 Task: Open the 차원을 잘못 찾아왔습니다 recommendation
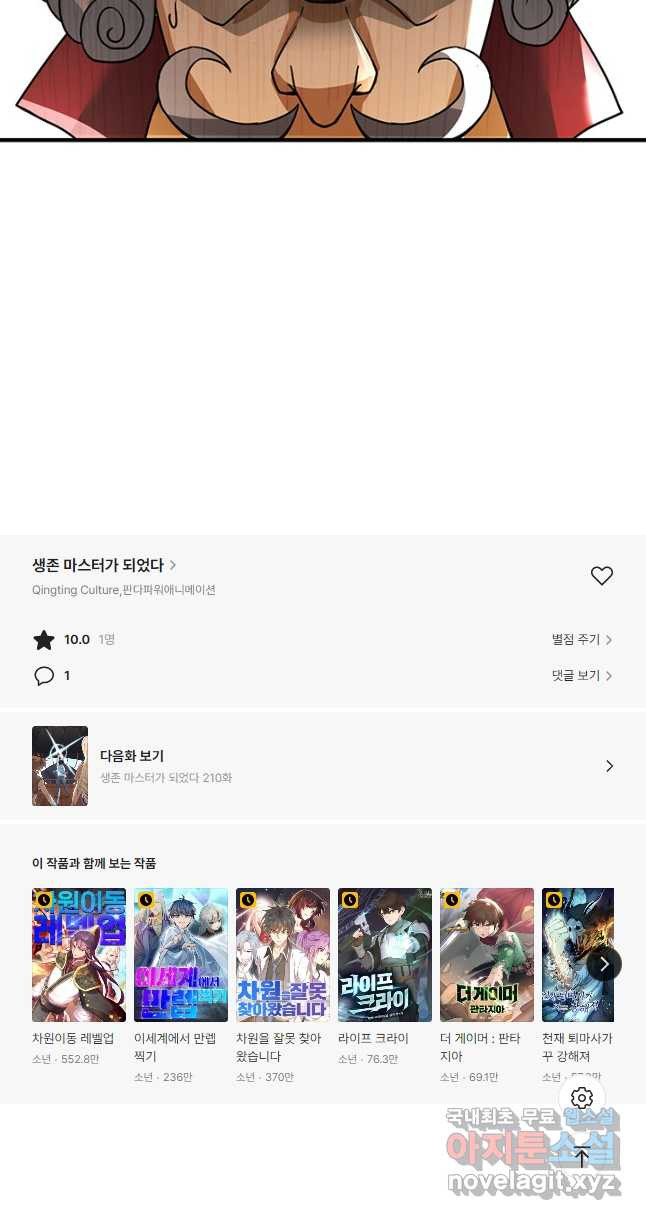tap(283, 955)
